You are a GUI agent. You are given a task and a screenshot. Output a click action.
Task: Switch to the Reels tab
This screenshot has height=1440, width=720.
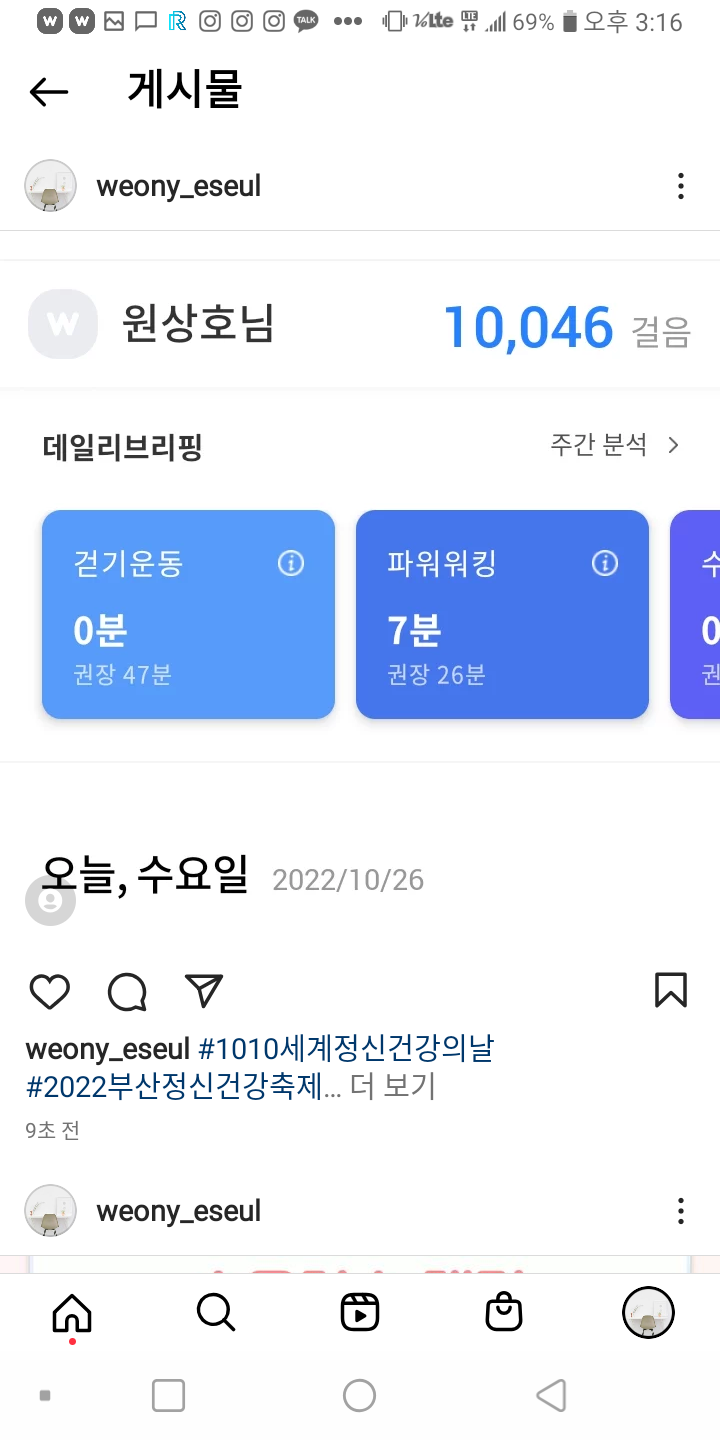point(360,1312)
